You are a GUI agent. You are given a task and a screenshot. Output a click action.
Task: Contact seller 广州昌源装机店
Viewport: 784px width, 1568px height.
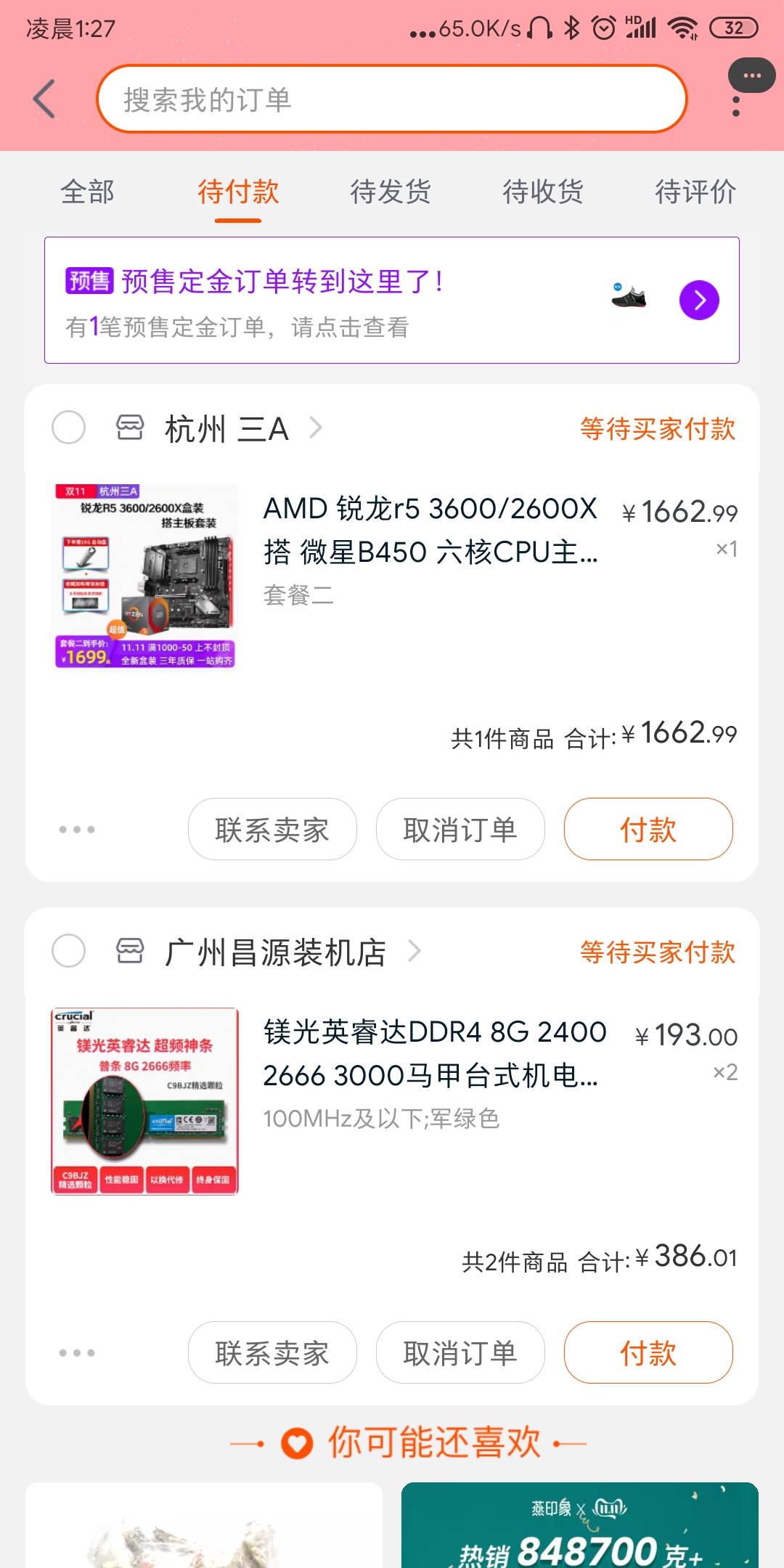272,1352
